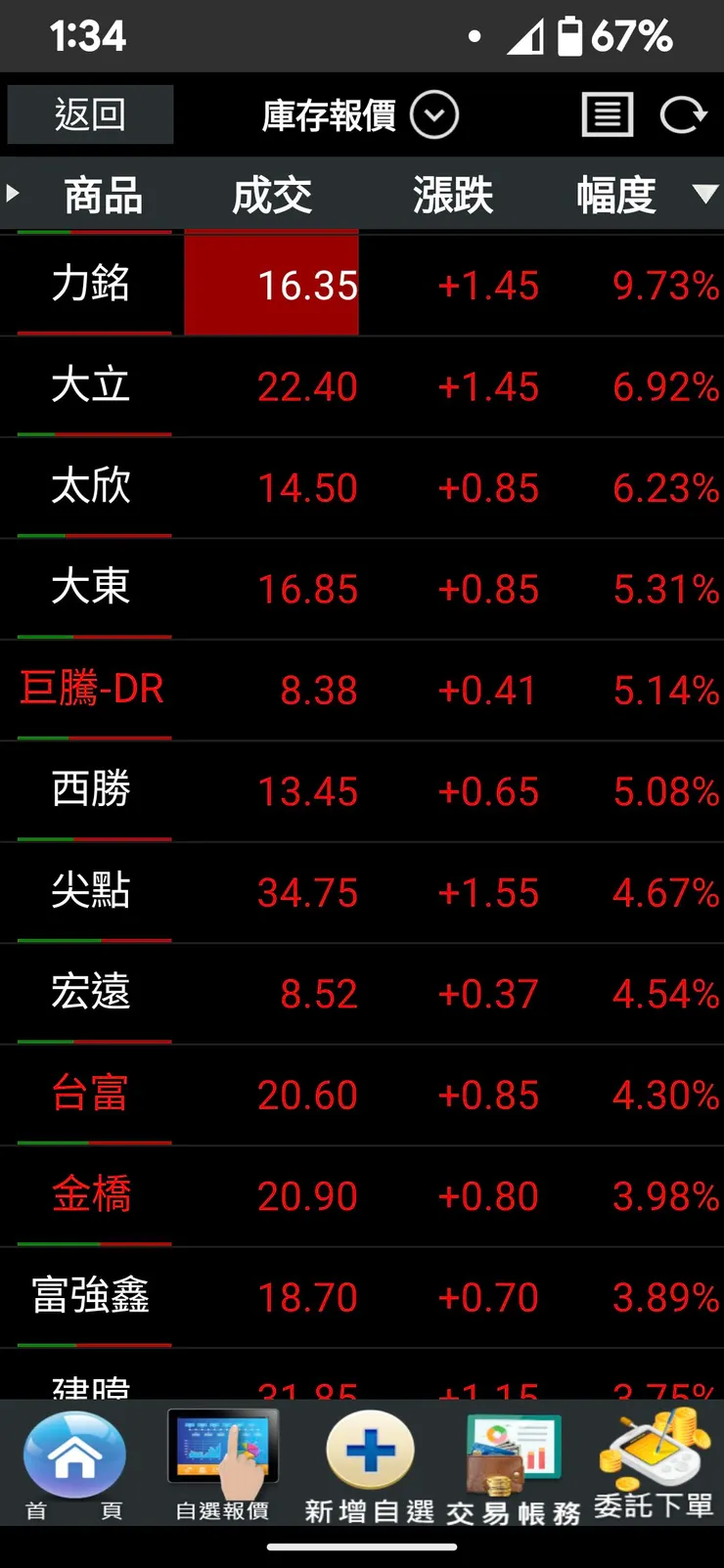The image size is (724, 1568).
Task: Refresh the stock quotes
Action: tap(683, 115)
